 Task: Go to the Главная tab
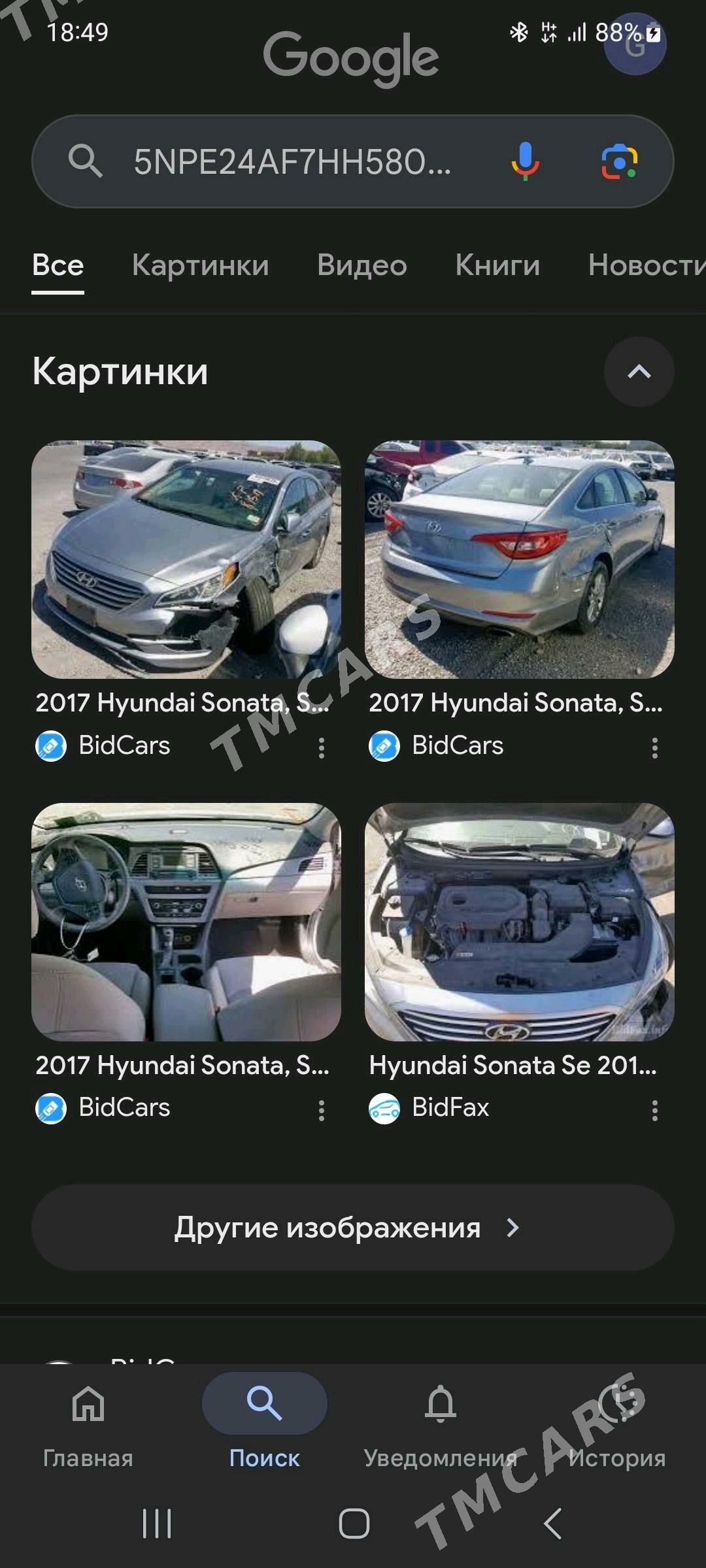[88, 1426]
